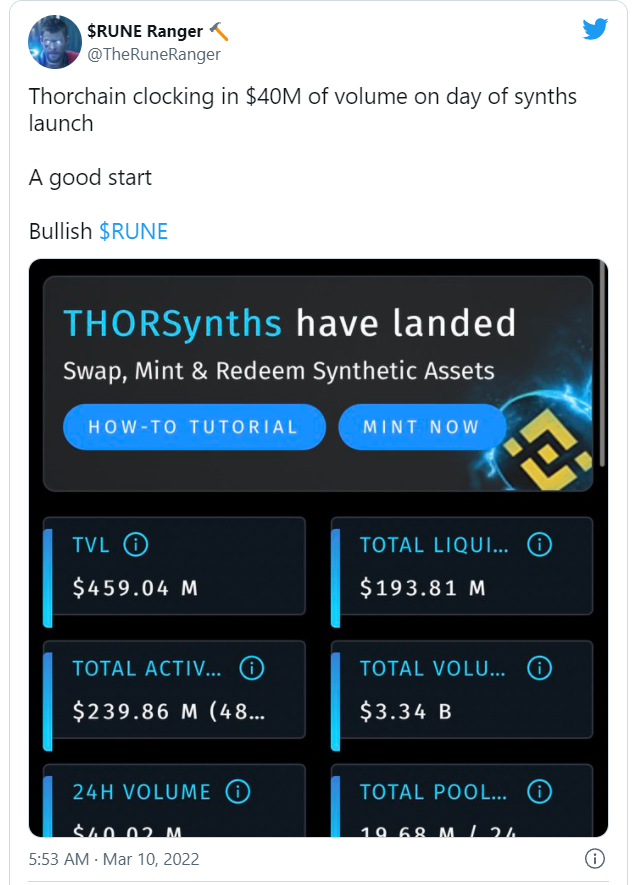Tap the info icon beside the timestamp
Viewport: 637px width, 885px height.
click(594, 859)
